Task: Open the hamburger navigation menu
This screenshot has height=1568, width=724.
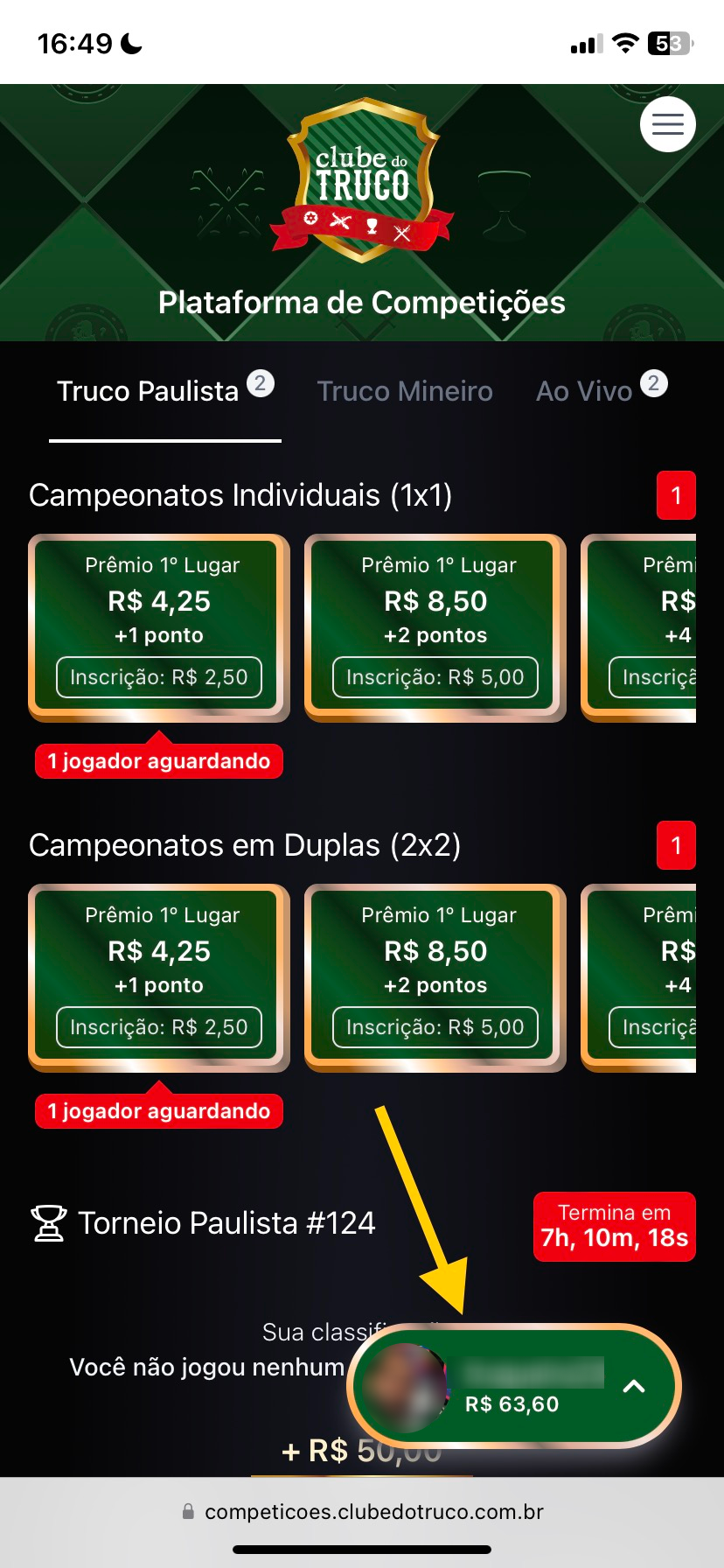Action: pos(667,124)
